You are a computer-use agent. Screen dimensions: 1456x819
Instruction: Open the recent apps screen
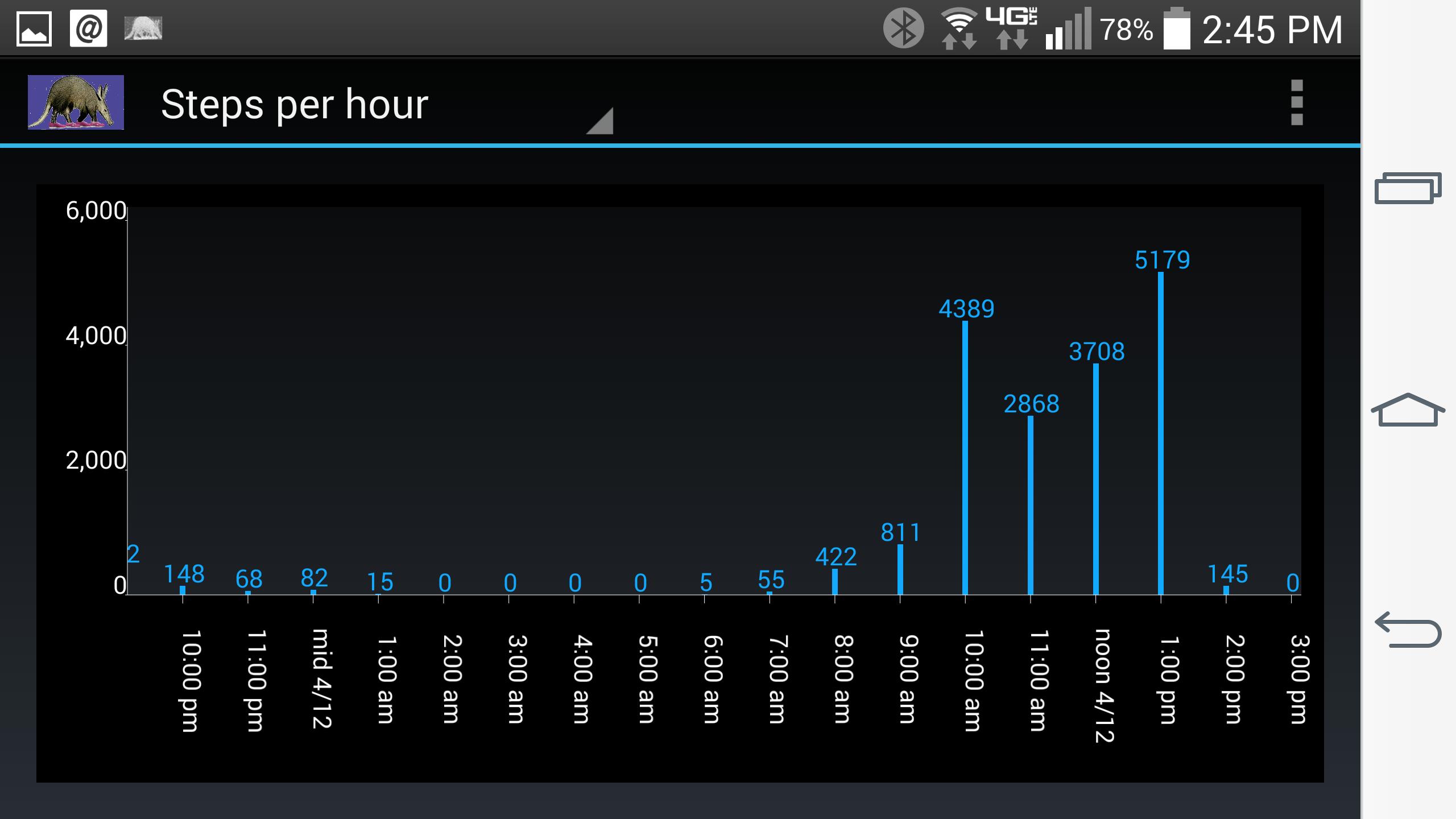[x=1408, y=188]
